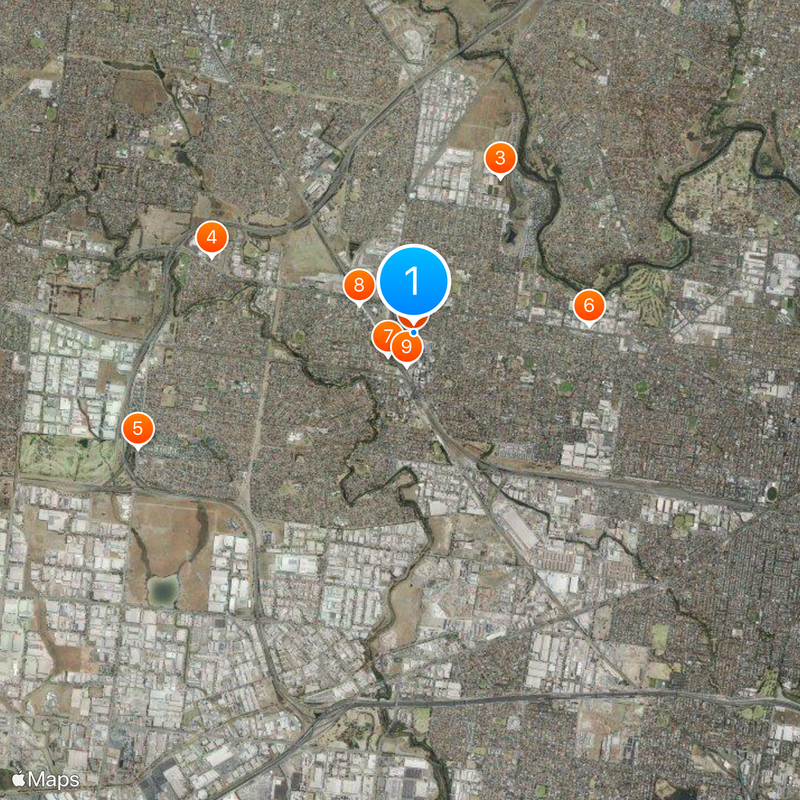Tap map pin number 3

499,158
